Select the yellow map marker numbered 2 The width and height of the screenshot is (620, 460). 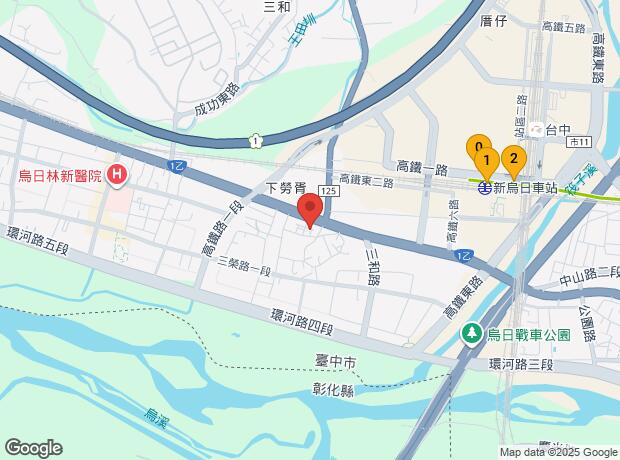[x=514, y=160]
